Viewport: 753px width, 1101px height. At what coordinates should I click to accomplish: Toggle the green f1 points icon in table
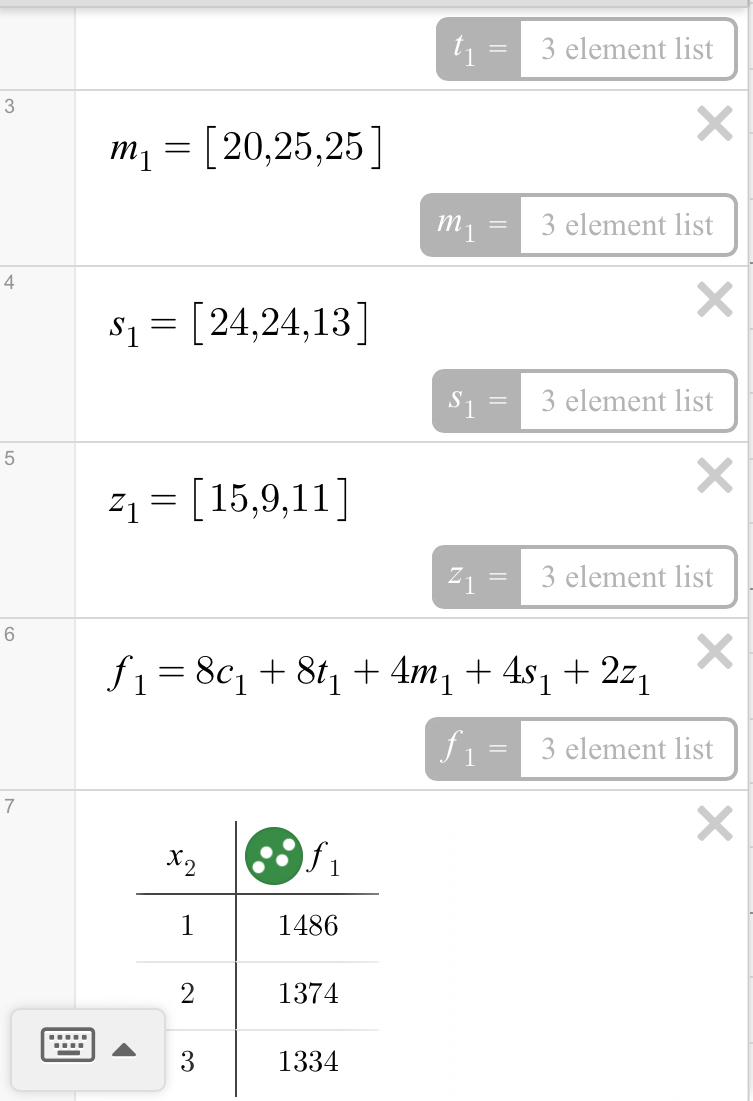pyautogui.click(x=274, y=856)
